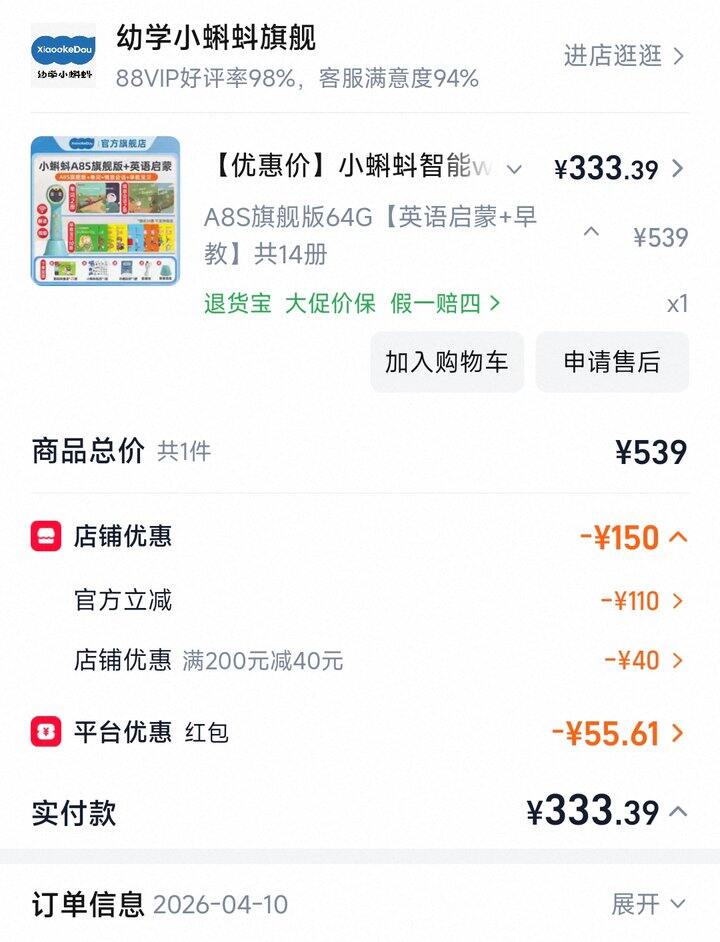Expand 订单信息 with 展开
The height and width of the screenshot is (942, 720).
648,904
